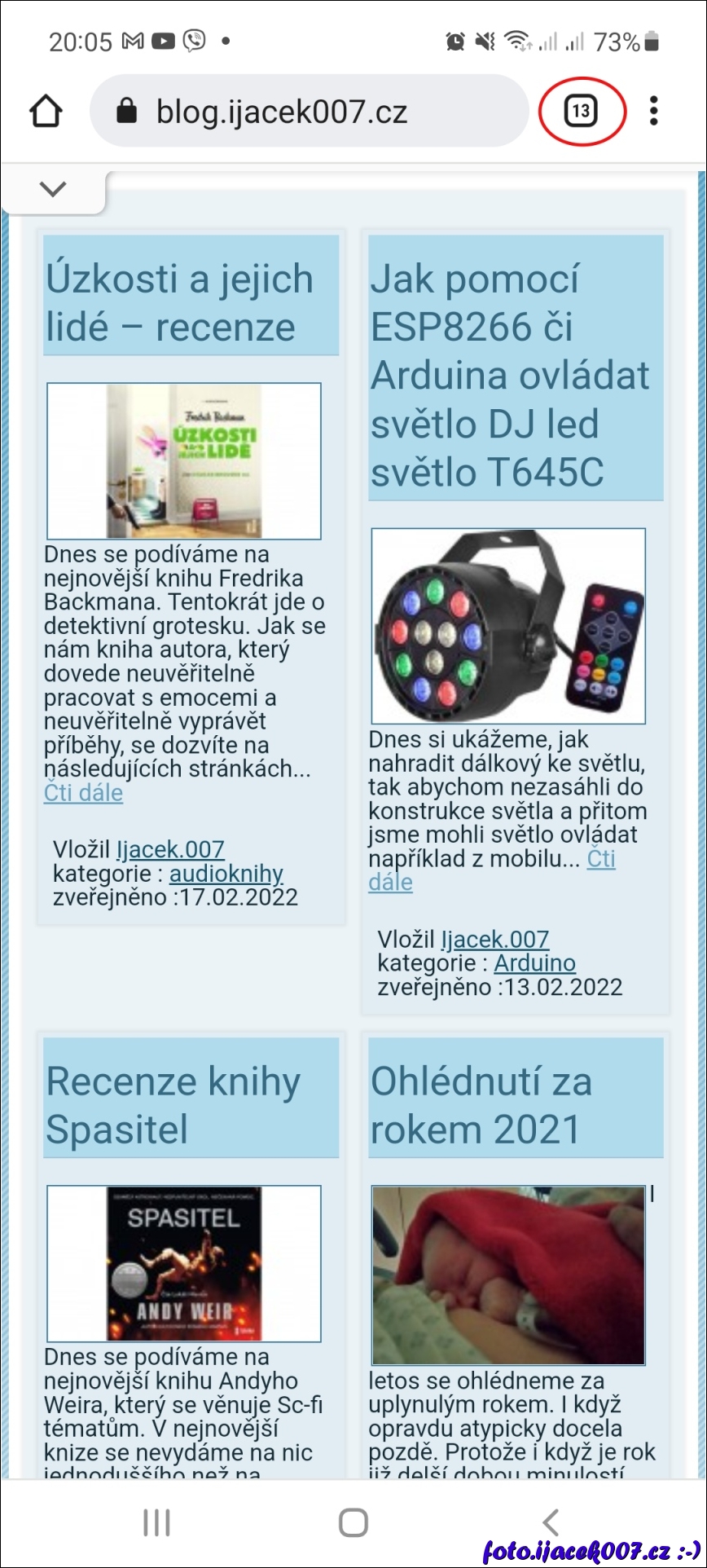Tap the address bar with blog.ijacek007.cz
The width and height of the screenshot is (707, 1568).
[x=310, y=111]
